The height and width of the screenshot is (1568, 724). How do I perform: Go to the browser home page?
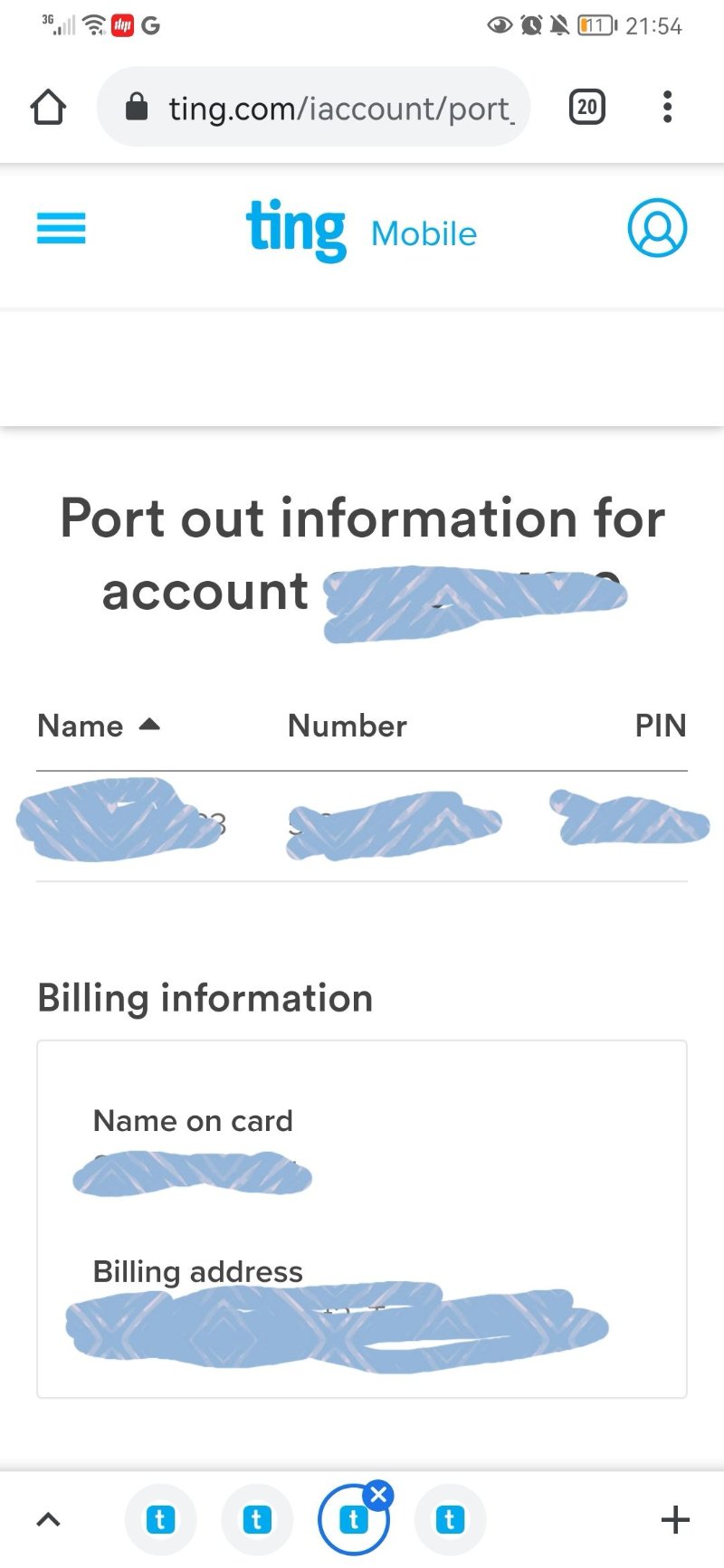tap(48, 108)
